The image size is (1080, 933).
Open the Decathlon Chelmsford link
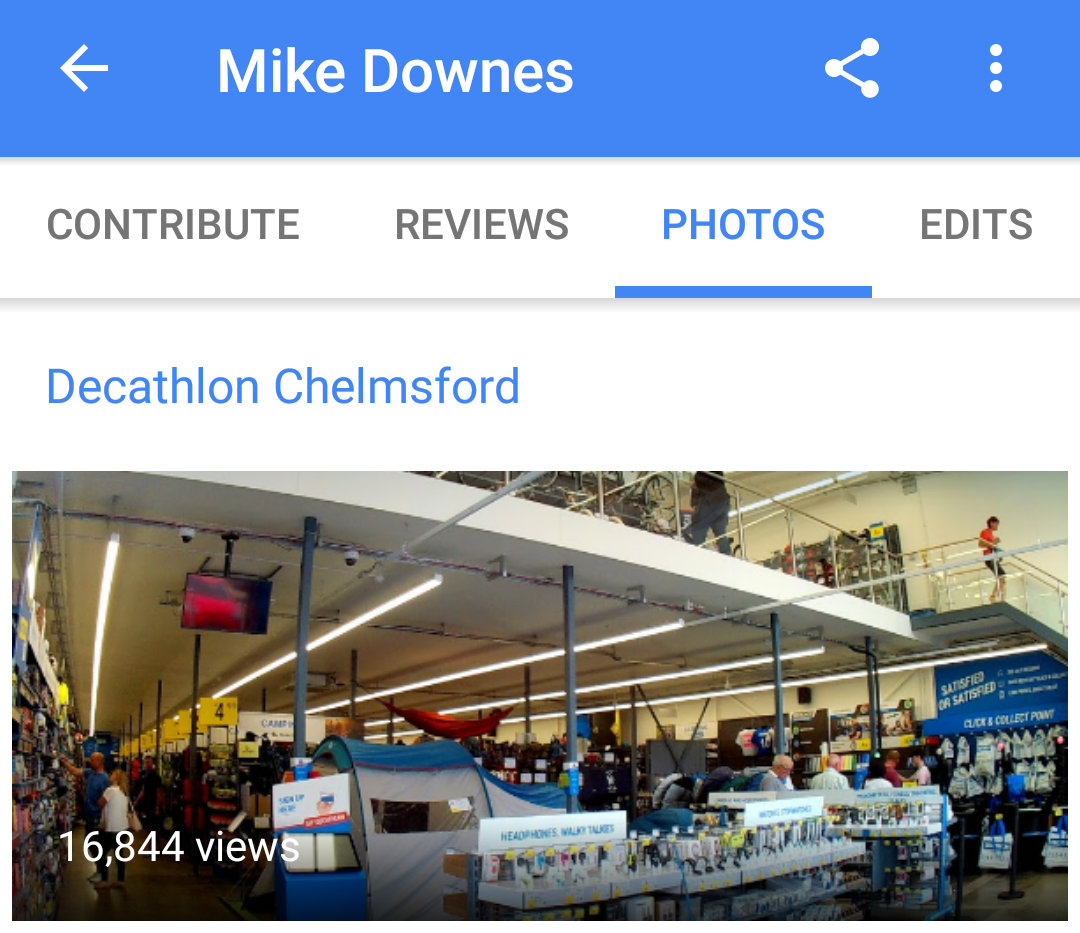pyautogui.click(x=283, y=386)
